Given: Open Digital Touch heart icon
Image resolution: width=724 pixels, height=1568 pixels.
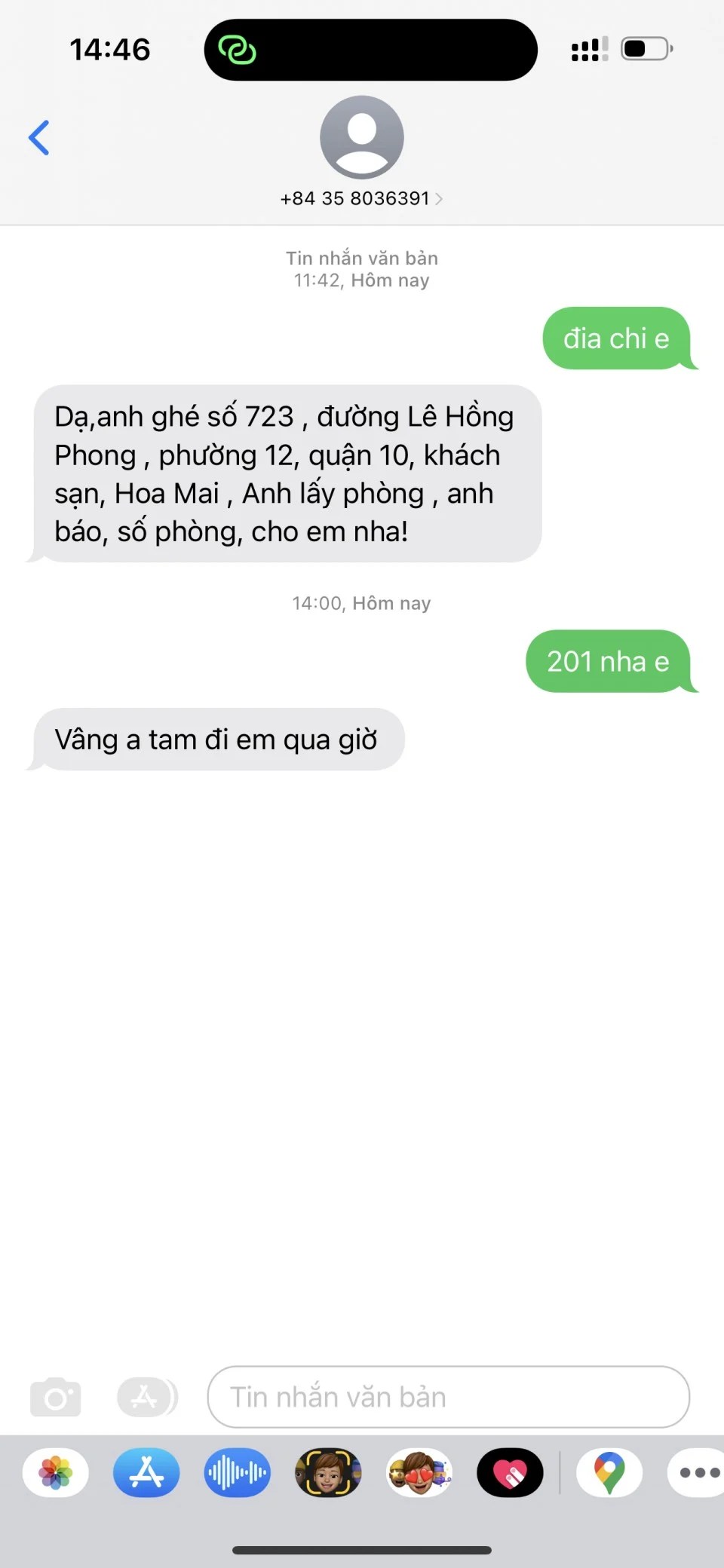Looking at the screenshot, I should (510, 1472).
